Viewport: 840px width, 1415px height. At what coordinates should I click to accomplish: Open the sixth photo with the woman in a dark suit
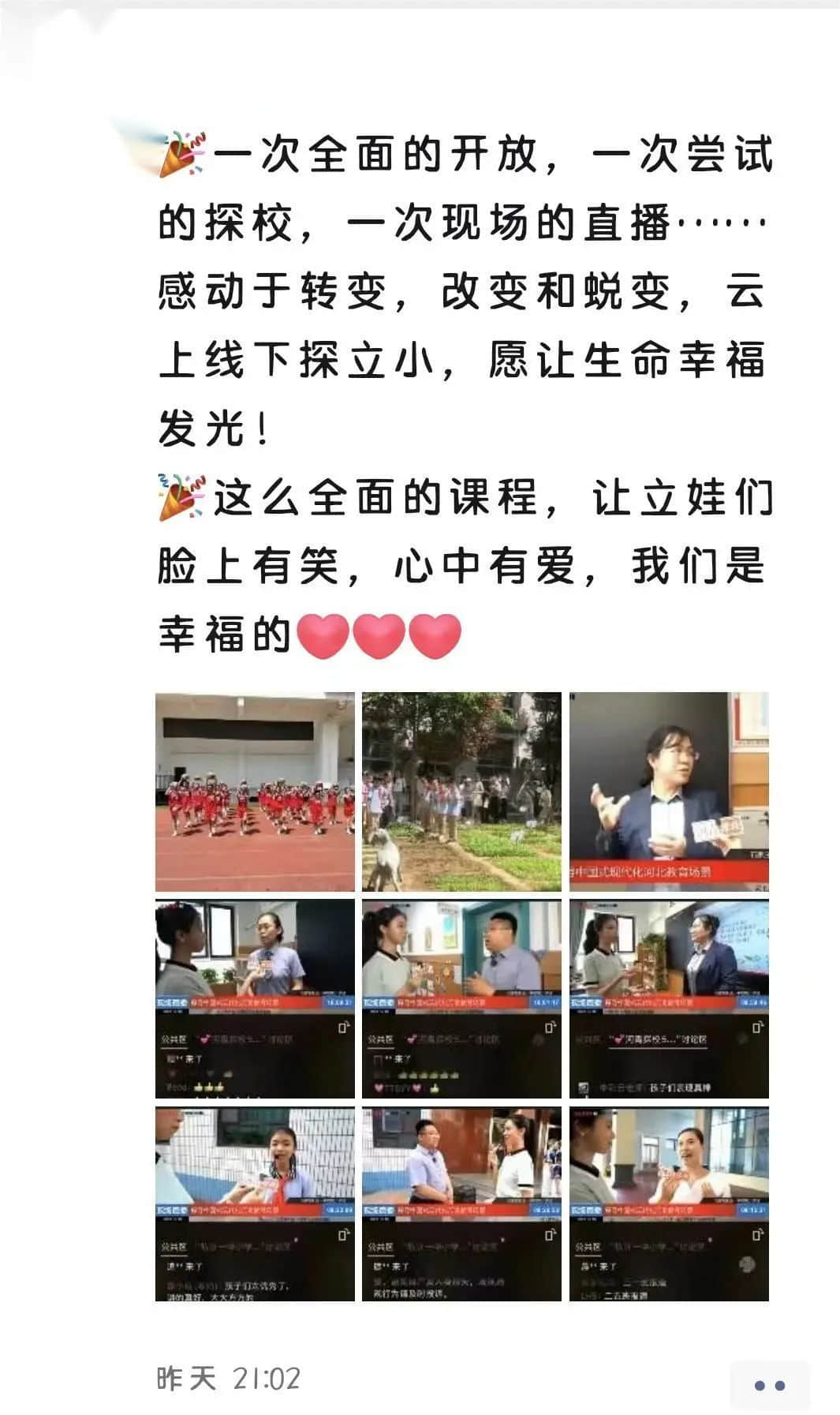669,998
